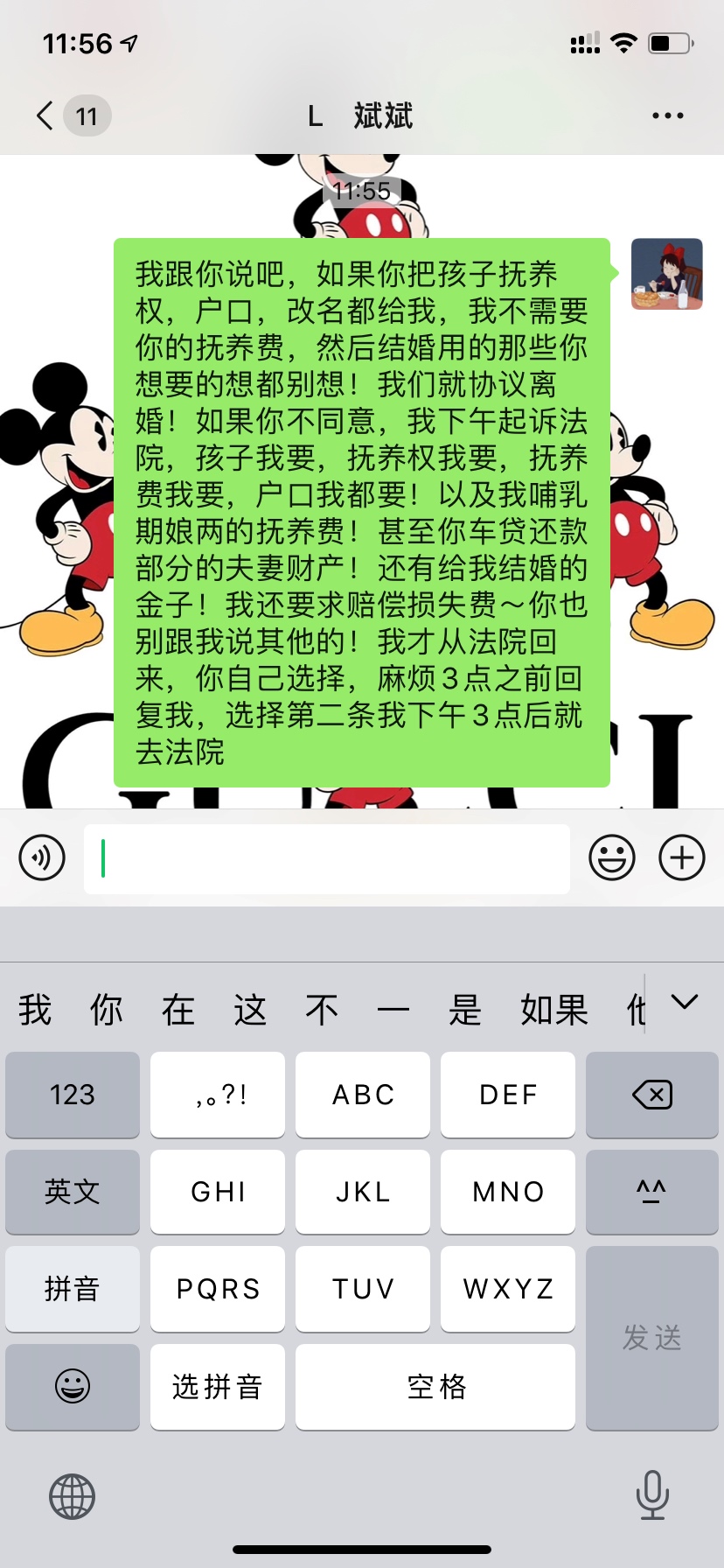The image size is (724, 1568).
Task: Tap the 拼音 mode key
Action: (73, 1289)
